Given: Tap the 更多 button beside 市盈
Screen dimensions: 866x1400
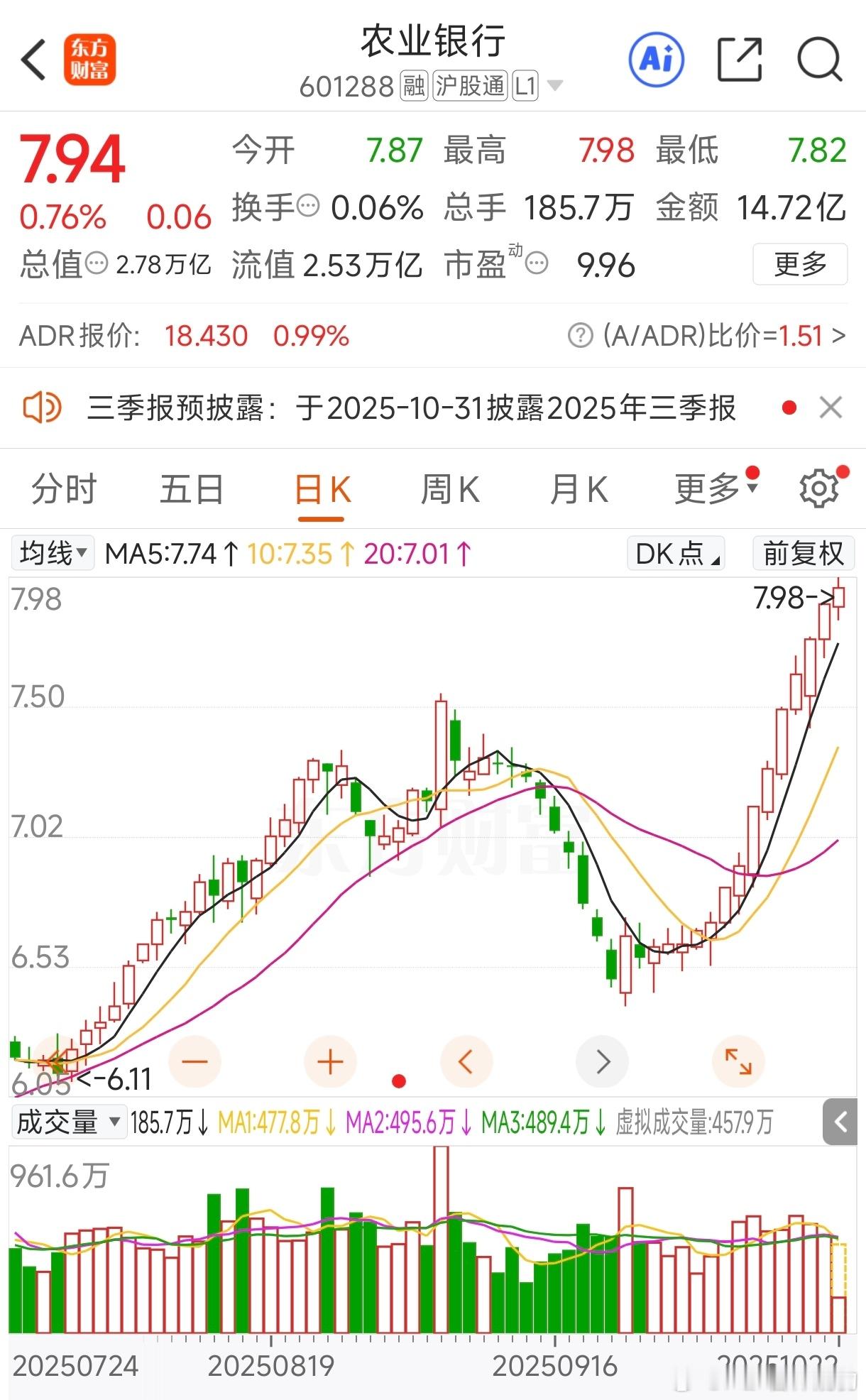Looking at the screenshot, I should [800, 264].
